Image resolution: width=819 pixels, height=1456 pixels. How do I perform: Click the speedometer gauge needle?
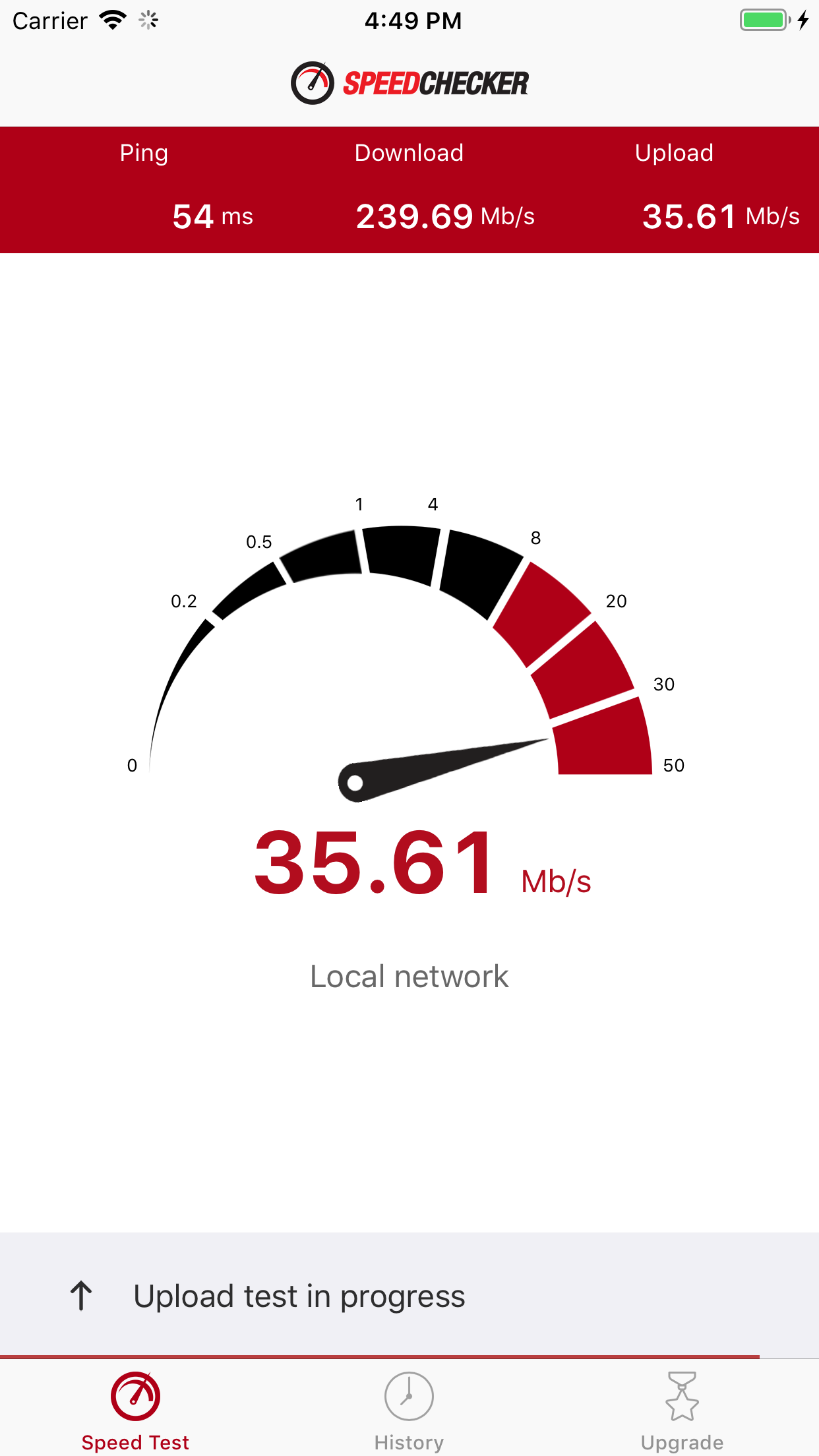pos(442,768)
